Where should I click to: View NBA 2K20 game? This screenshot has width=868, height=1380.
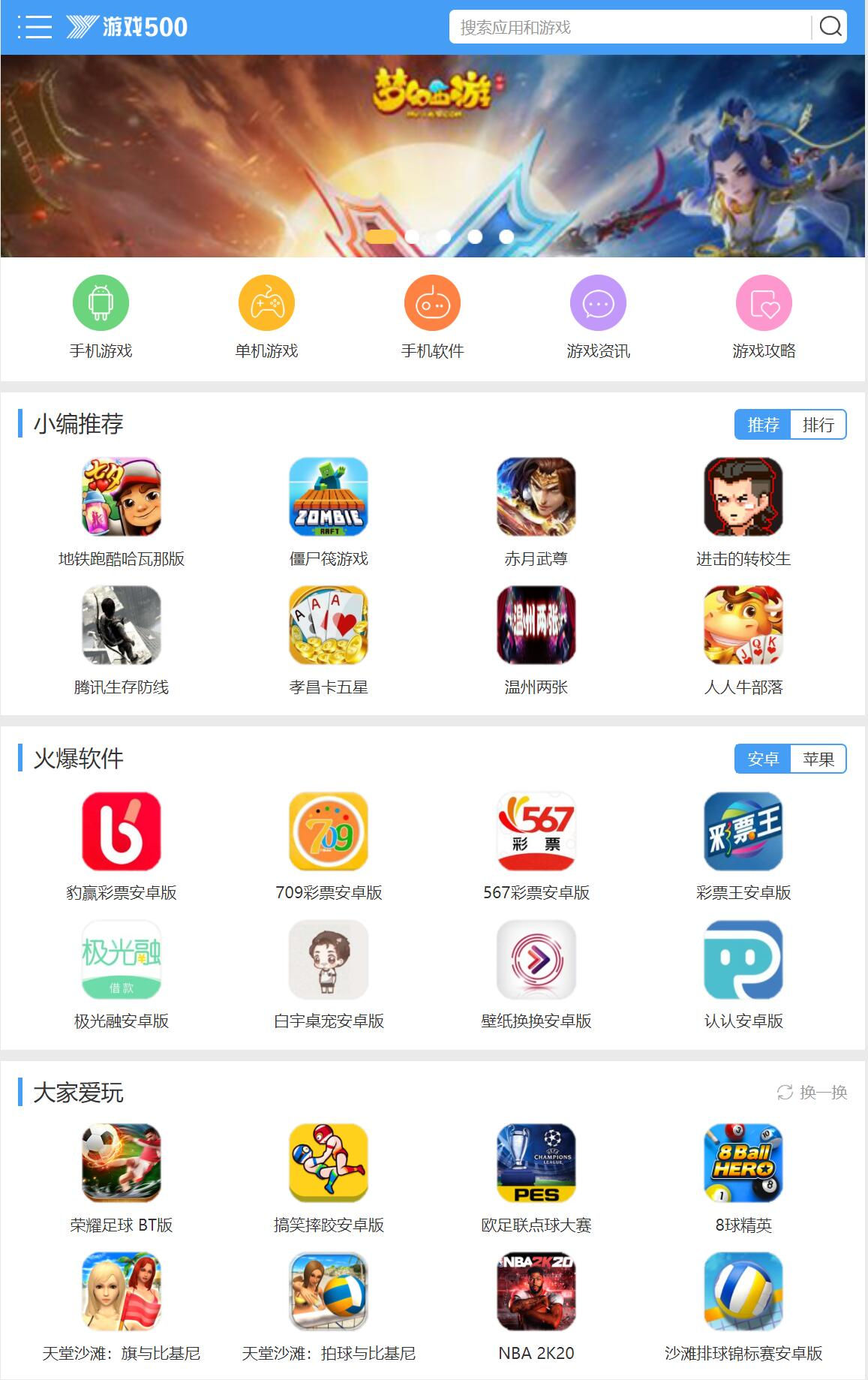(x=536, y=1306)
